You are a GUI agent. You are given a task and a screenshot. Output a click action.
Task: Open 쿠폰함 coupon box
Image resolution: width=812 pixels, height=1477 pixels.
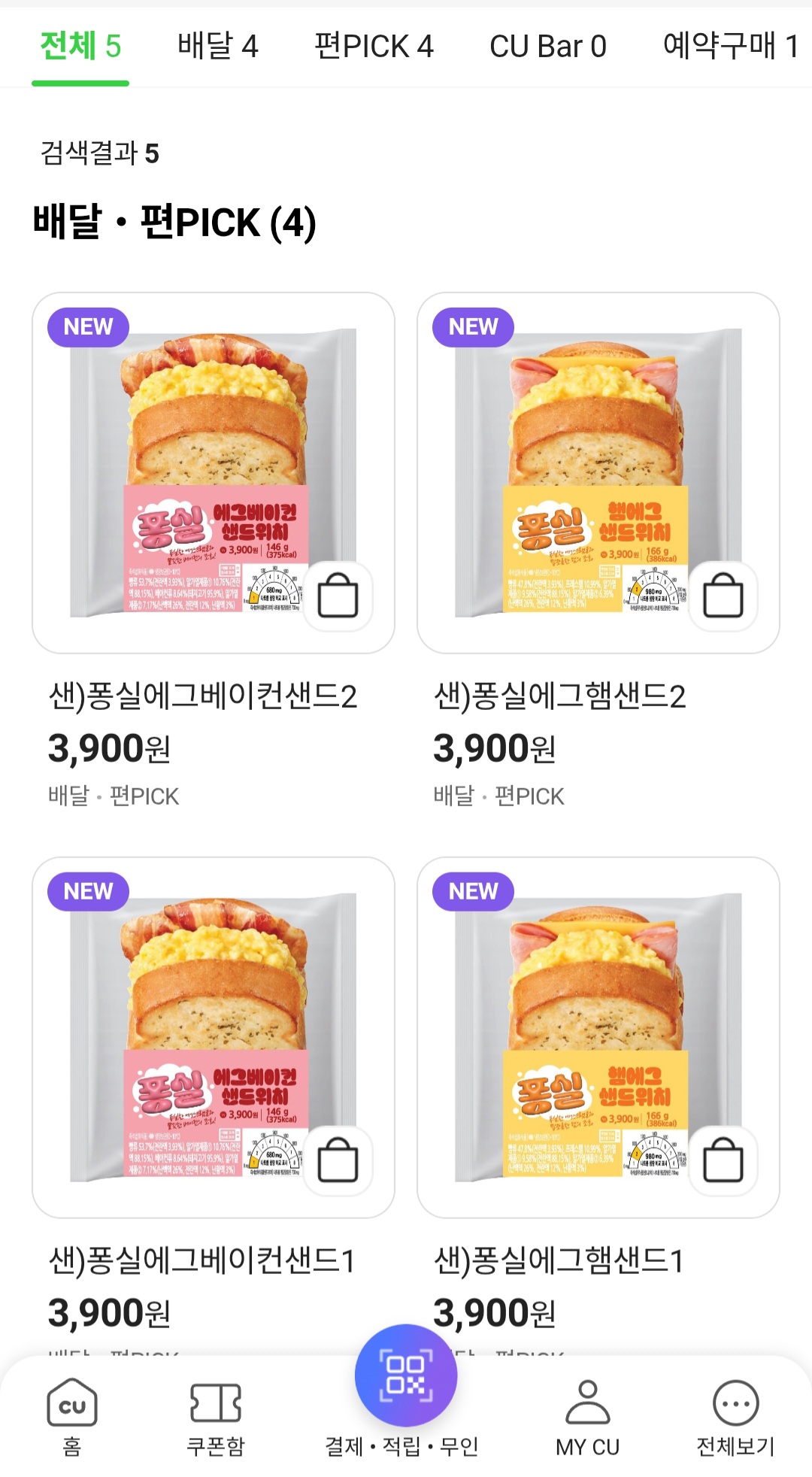click(216, 1417)
